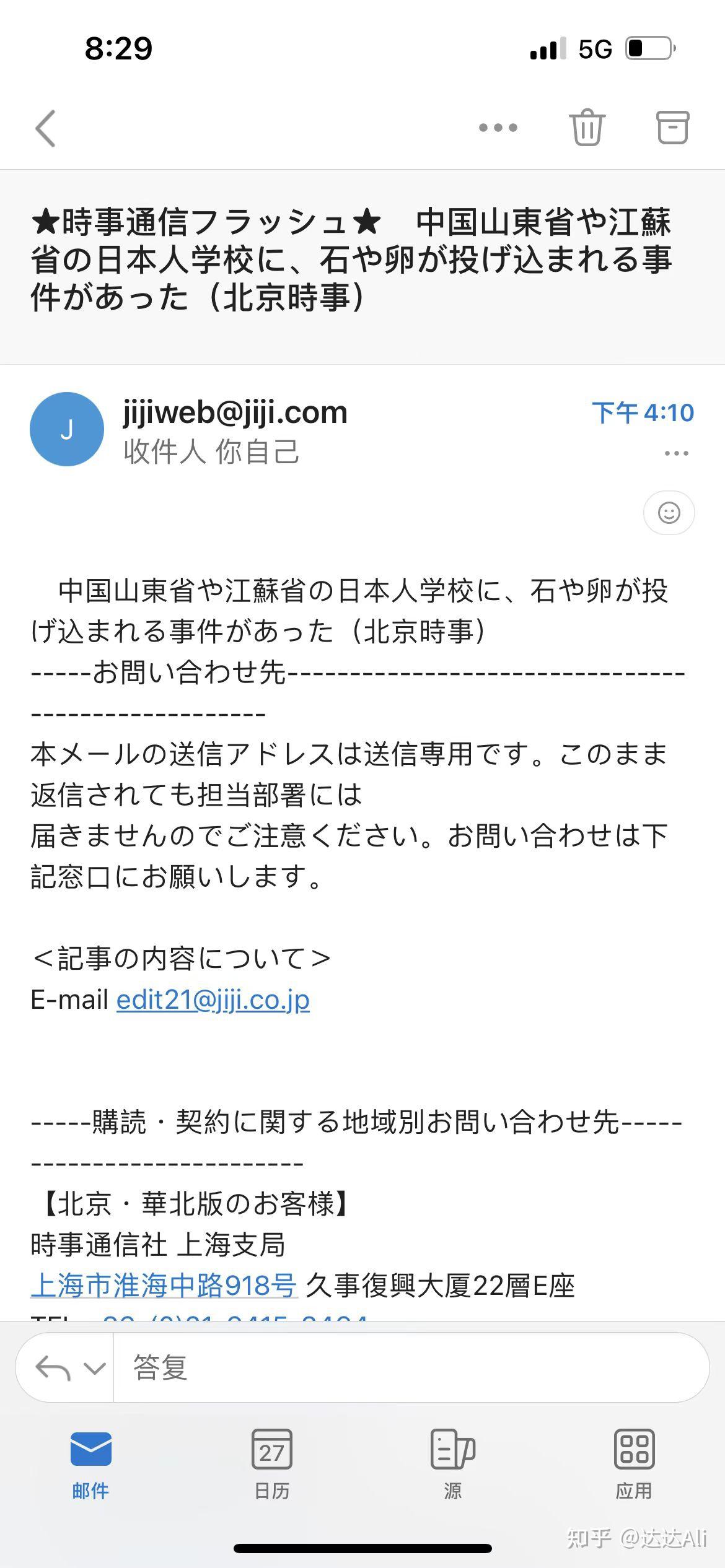Viewport: 725px width, 1568px height.
Task: Archive this email
Action: pos(672,128)
